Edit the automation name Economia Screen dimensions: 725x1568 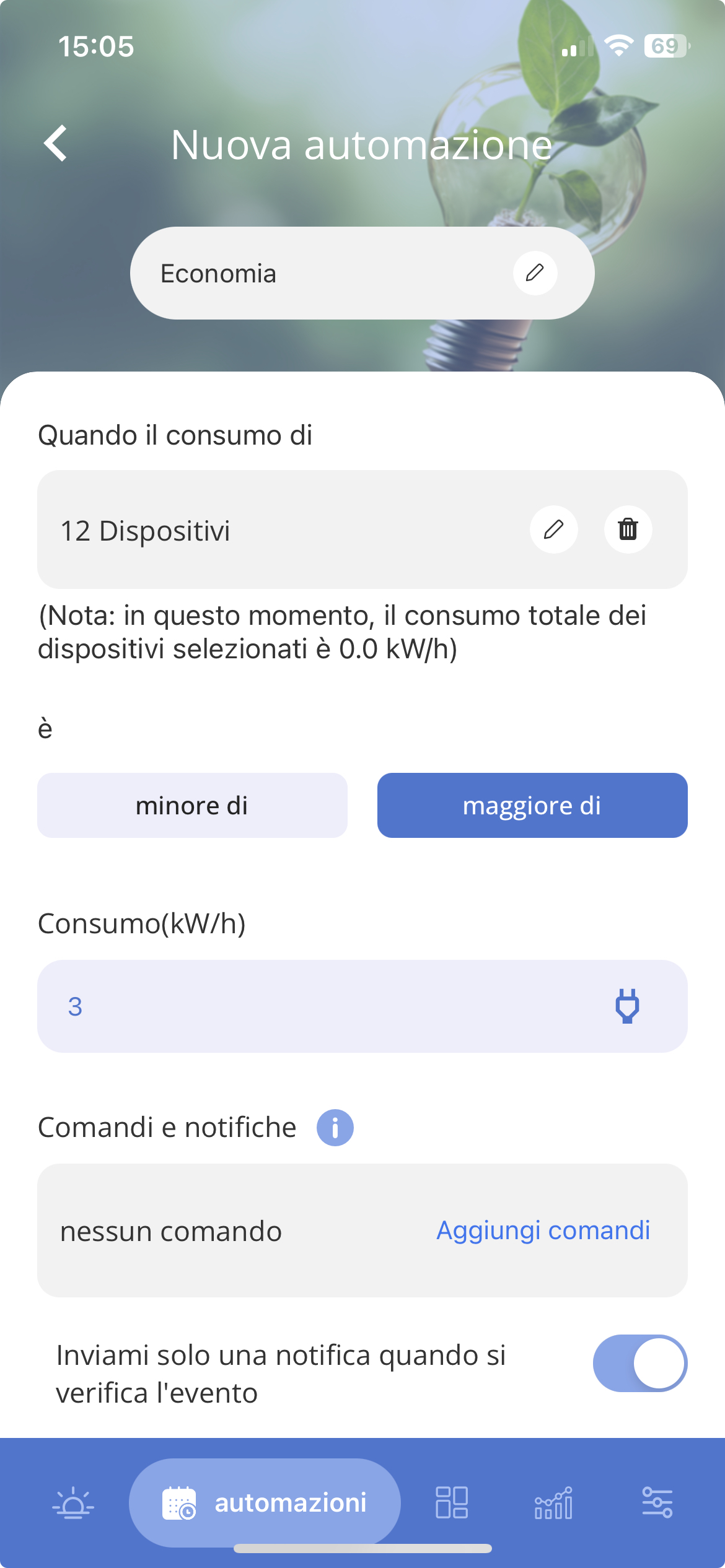(535, 273)
